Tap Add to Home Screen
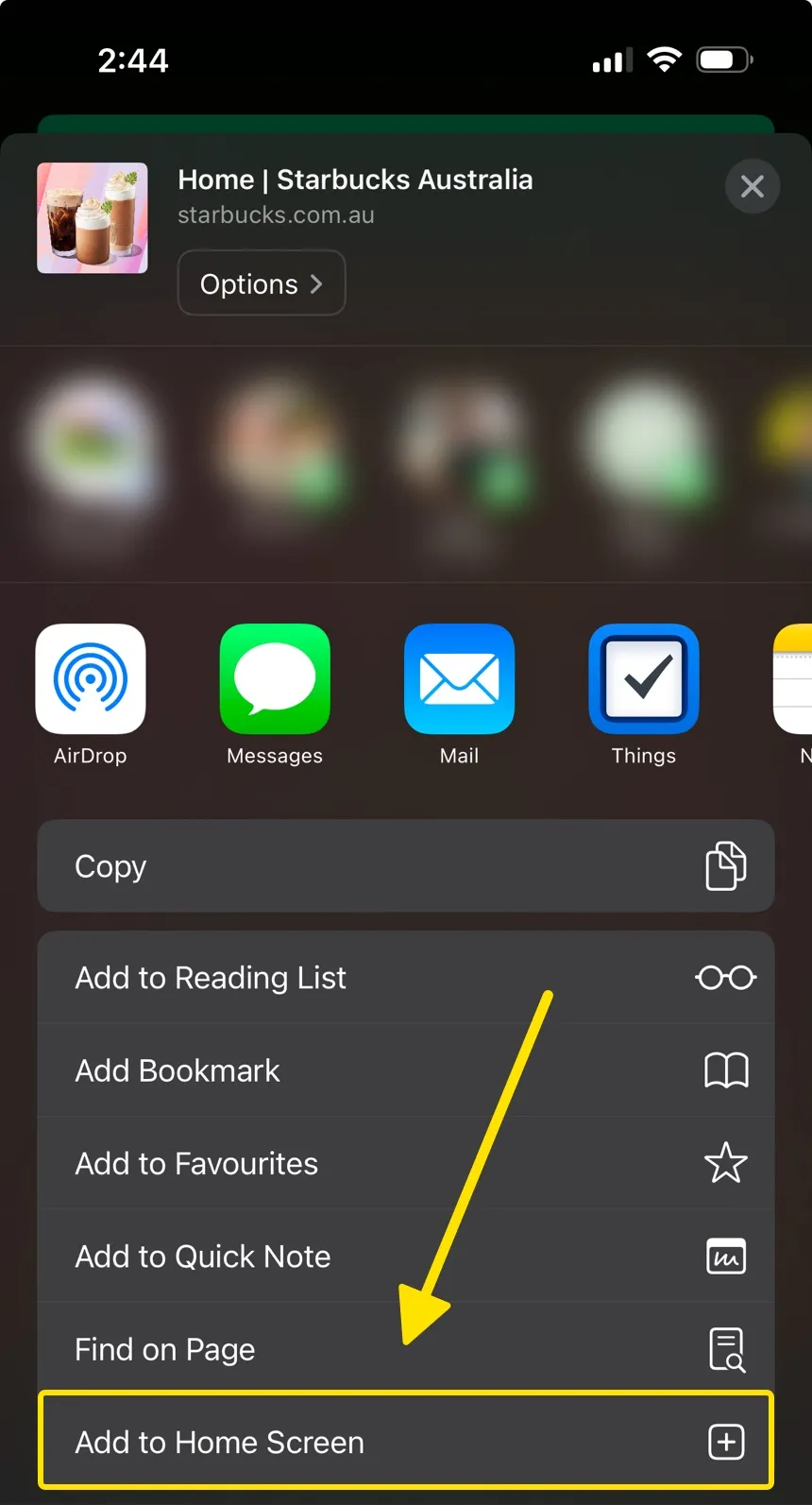The width and height of the screenshot is (812, 1505). point(406,1442)
